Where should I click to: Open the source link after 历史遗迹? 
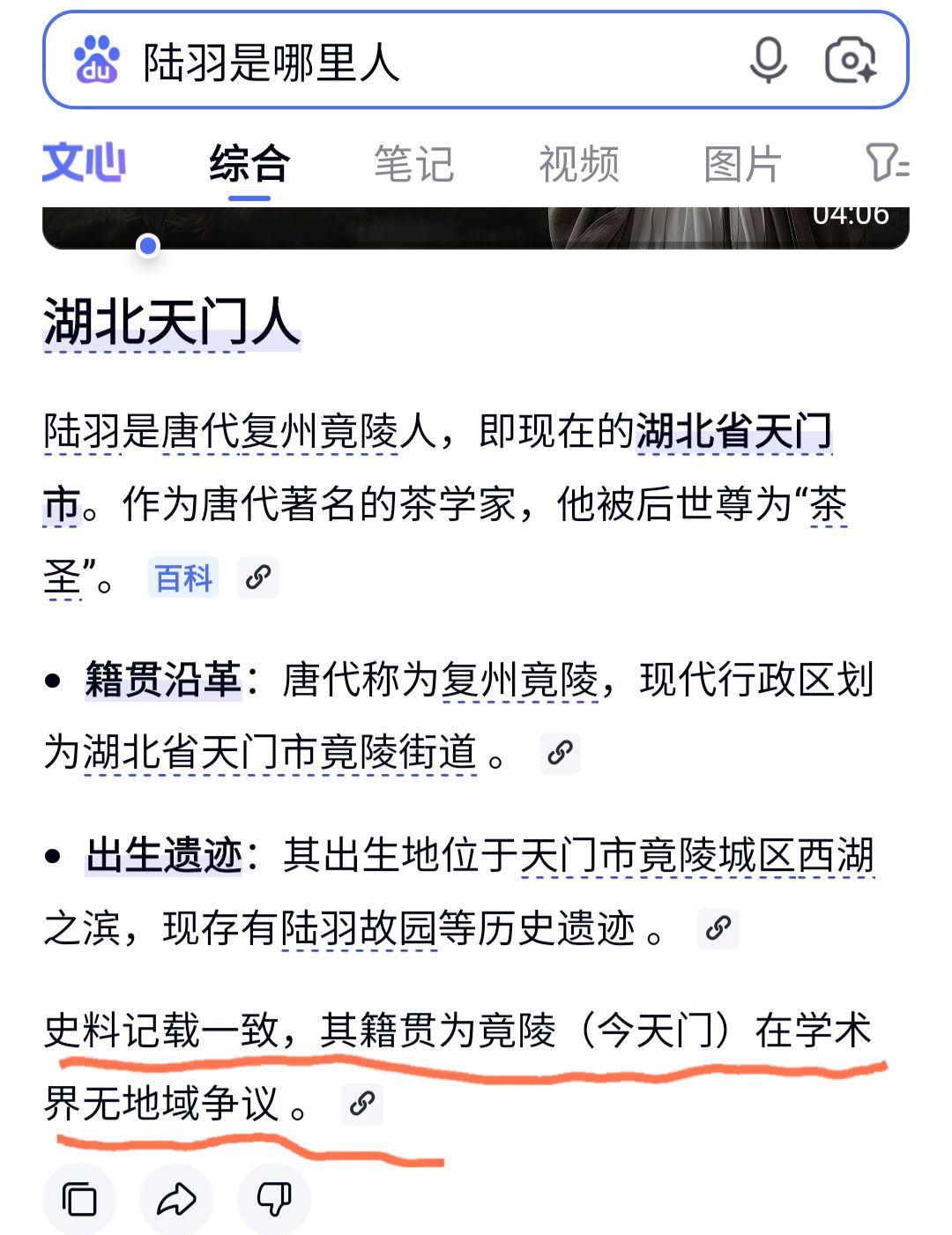click(x=718, y=928)
